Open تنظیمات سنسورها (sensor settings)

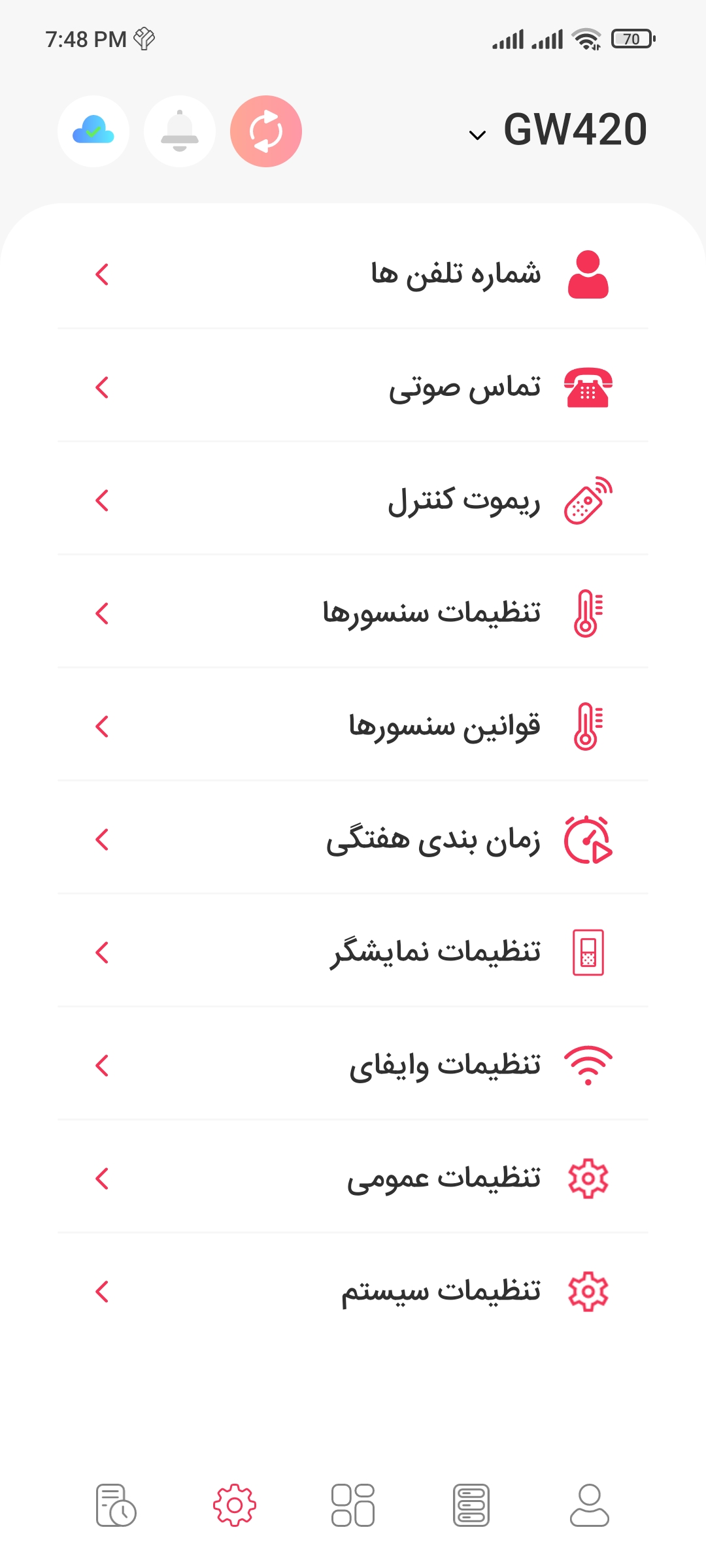coord(353,613)
